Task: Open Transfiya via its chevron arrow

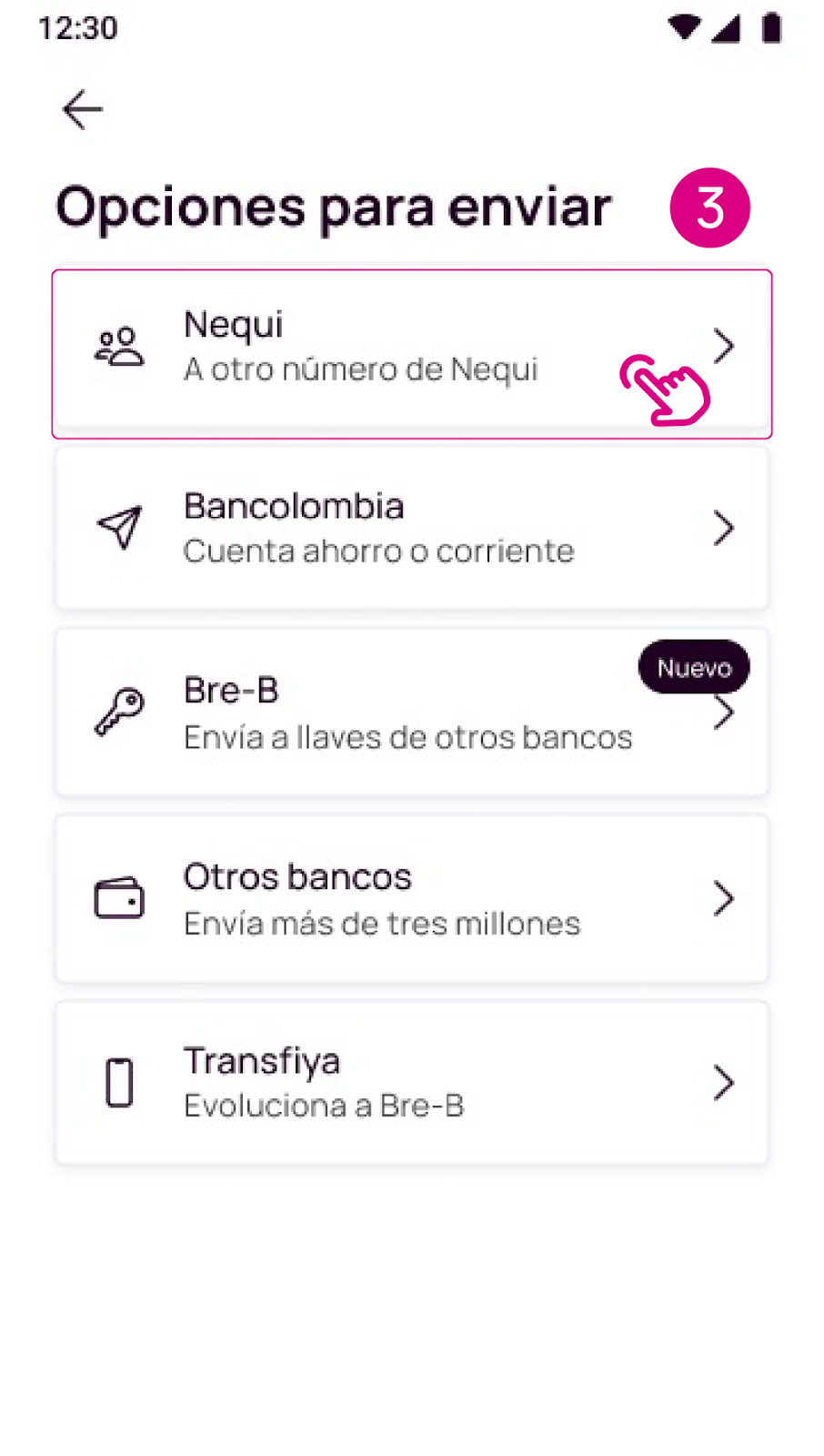Action: pos(723,1082)
